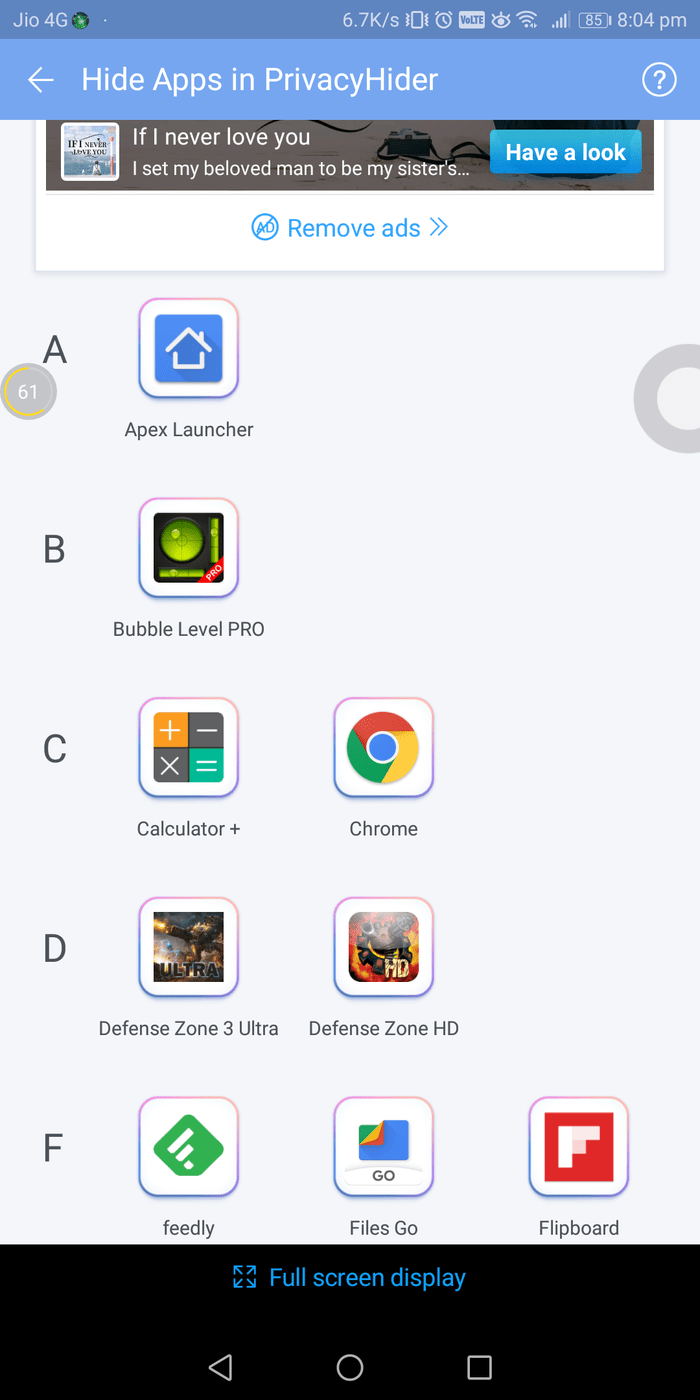The image size is (700, 1400).
Task: Select the feedly app
Action: click(189, 1147)
